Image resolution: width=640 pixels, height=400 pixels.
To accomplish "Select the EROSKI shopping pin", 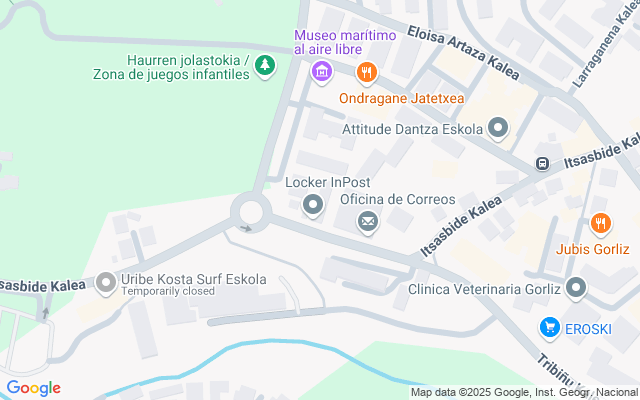I will [549, 326].
